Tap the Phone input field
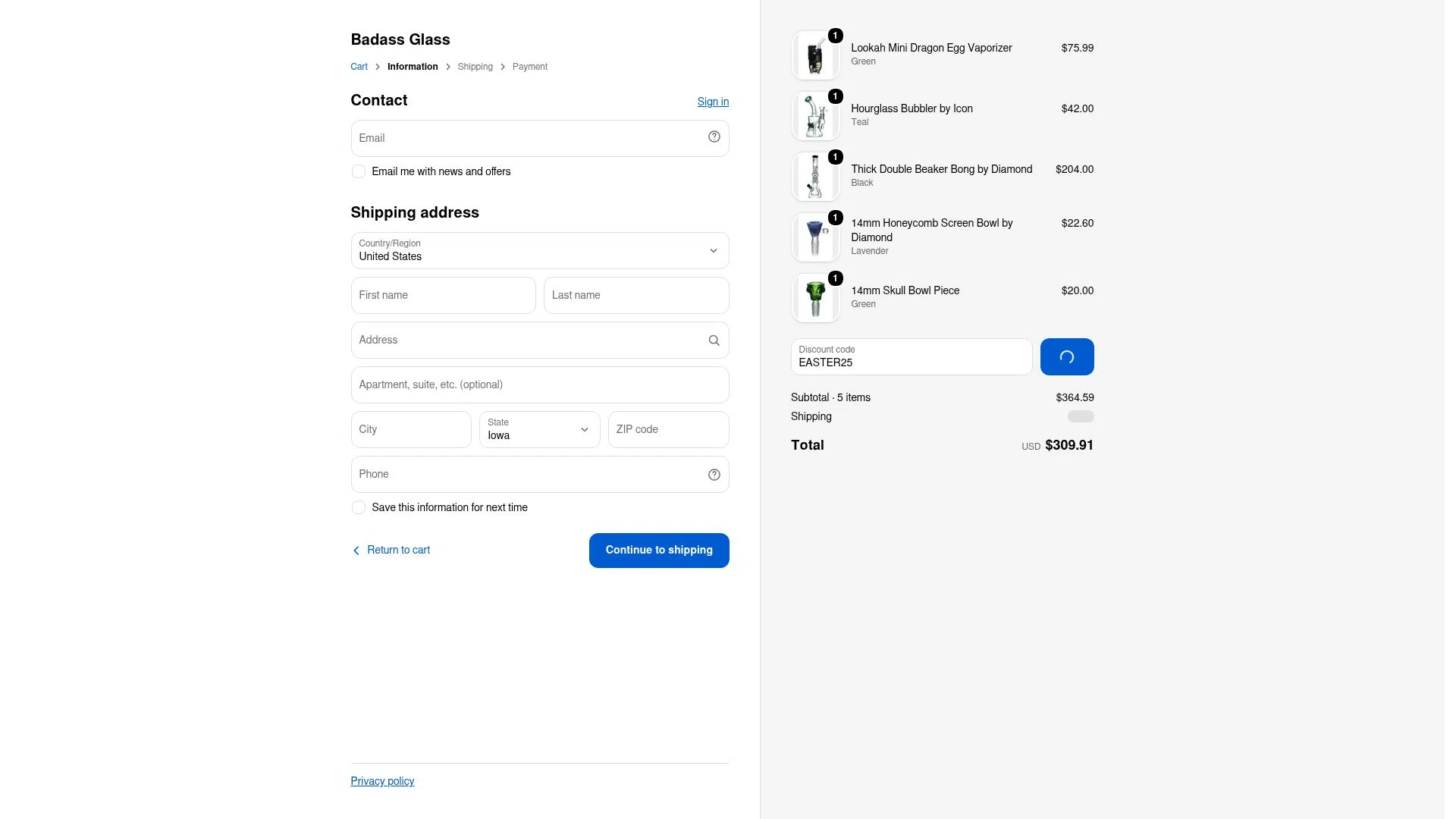1456x819 pixels. click(x=540, y=475)
